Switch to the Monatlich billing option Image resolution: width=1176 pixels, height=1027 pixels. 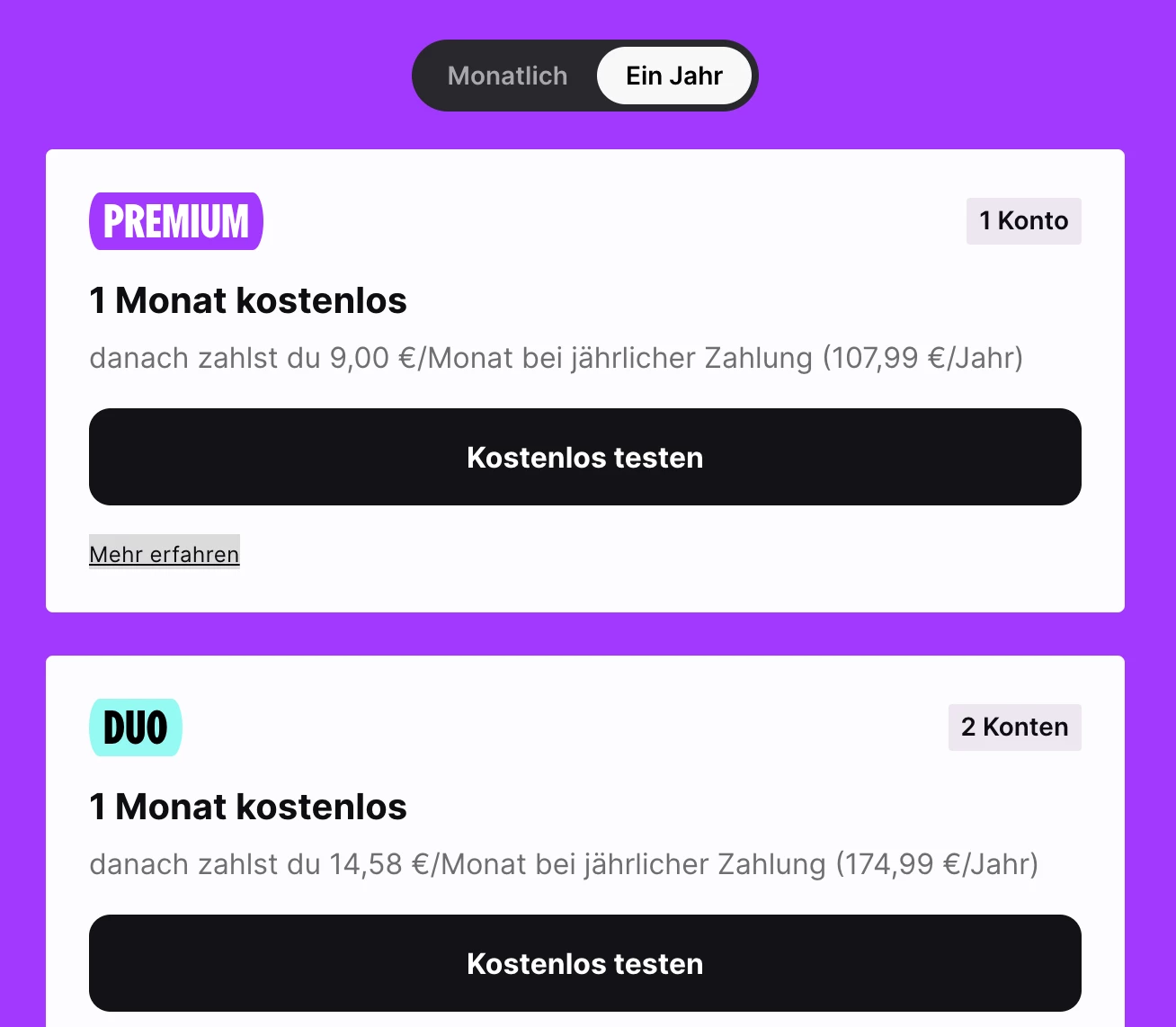pos(507,76)
